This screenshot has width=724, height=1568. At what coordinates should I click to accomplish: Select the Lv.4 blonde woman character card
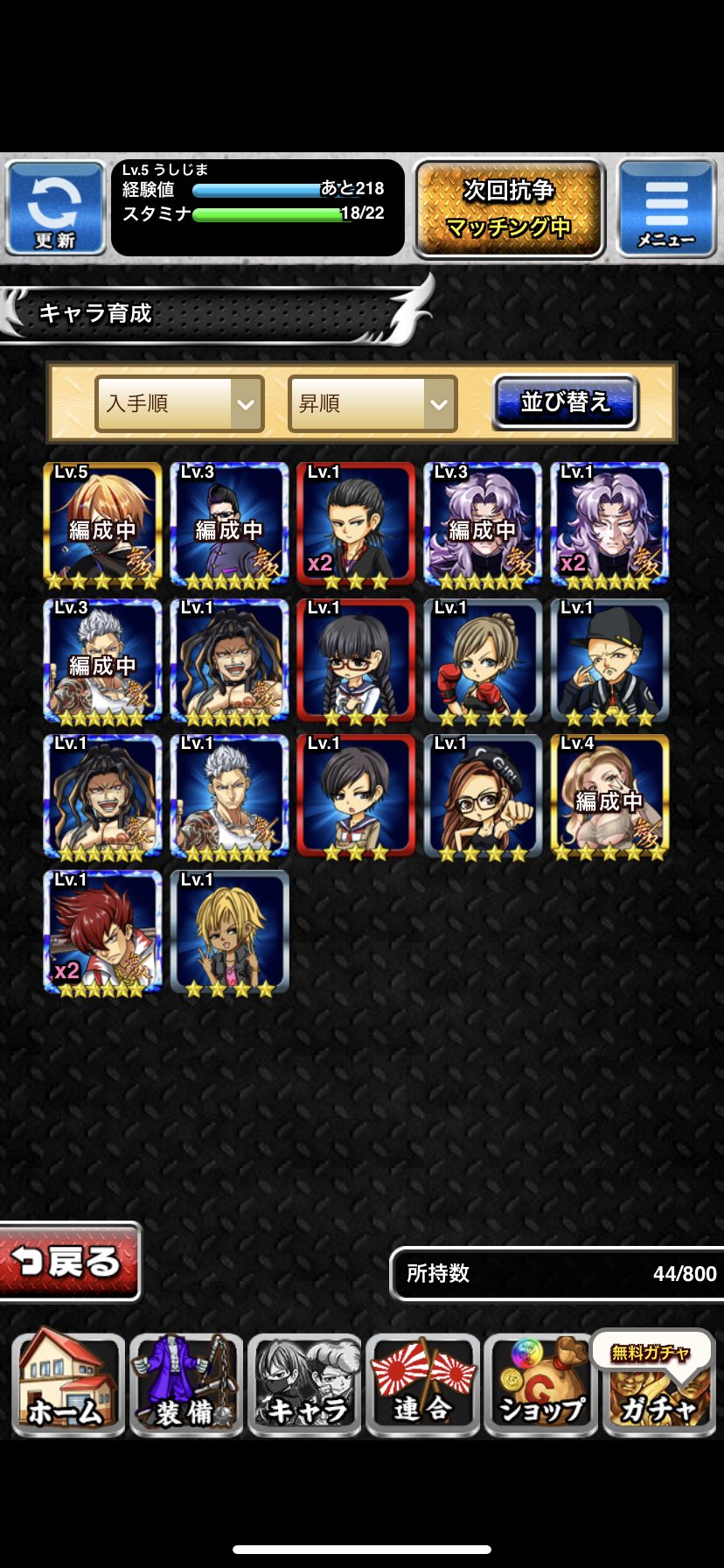coord(609,796)
